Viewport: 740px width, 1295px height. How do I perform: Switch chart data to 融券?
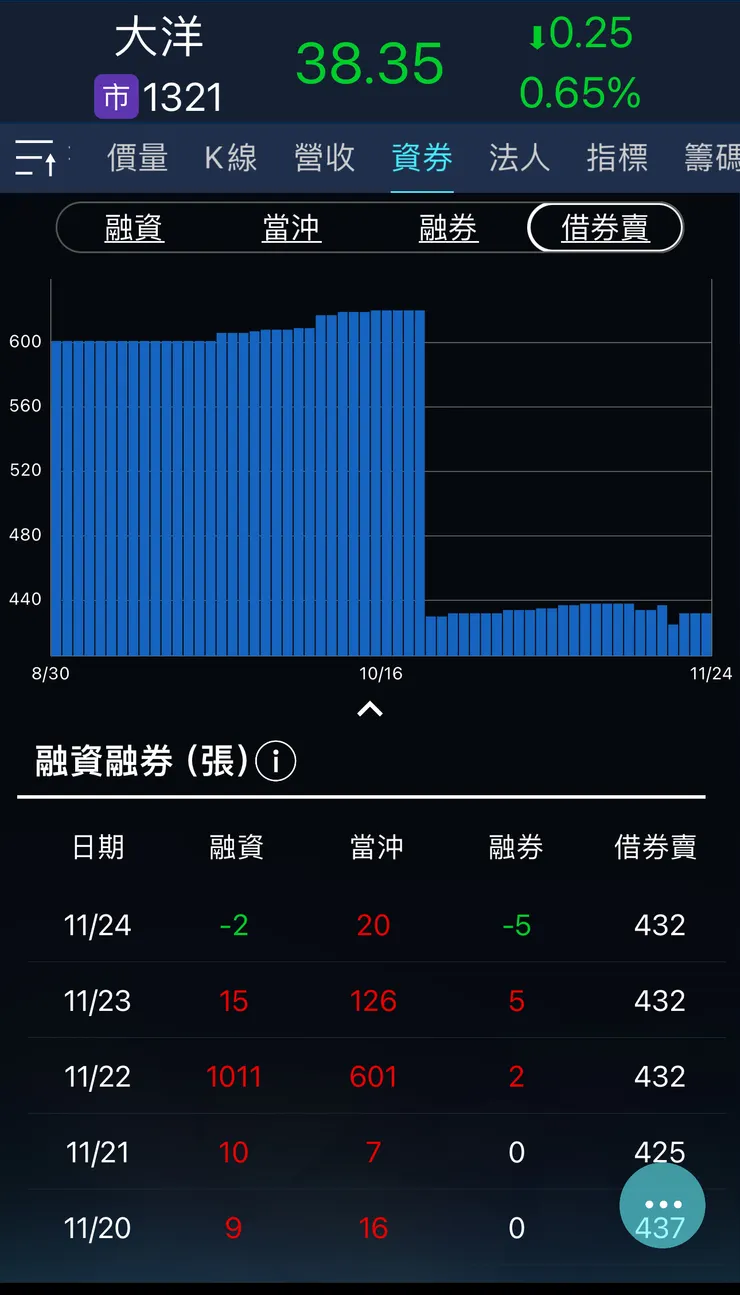(448, 227)
